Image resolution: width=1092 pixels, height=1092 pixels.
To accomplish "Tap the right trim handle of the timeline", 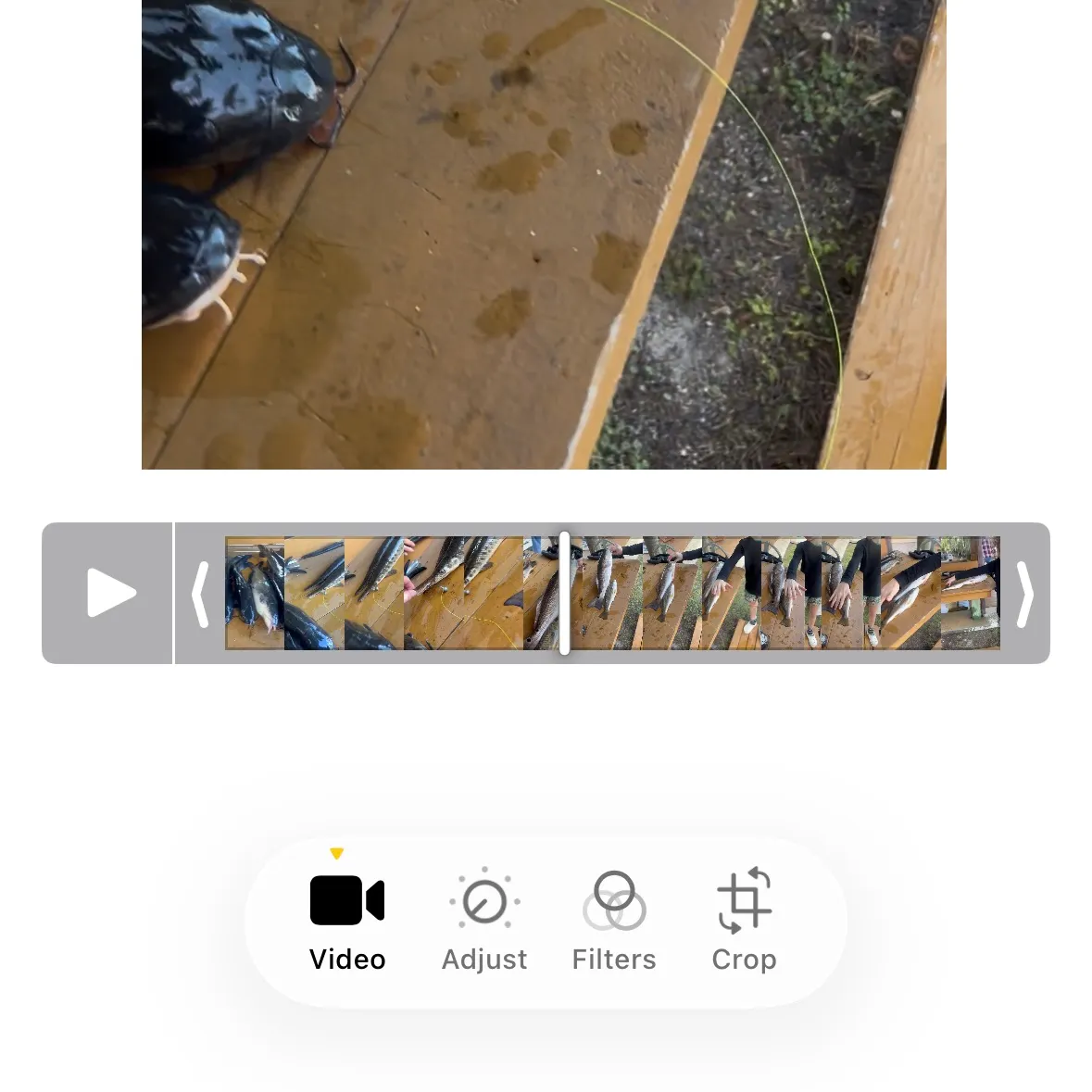I will point(1024,594).
